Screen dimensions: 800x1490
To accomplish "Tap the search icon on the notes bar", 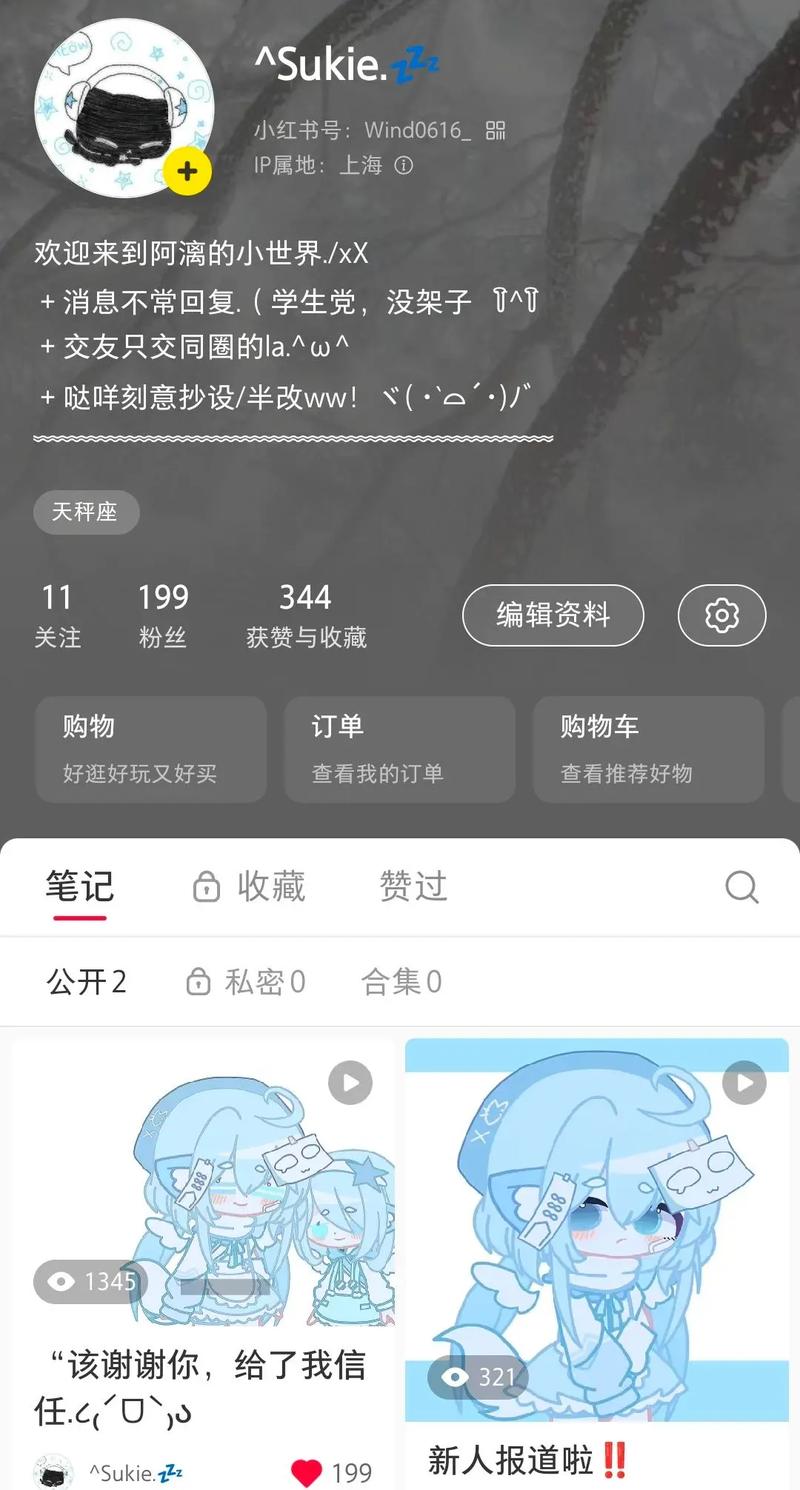I will coord(740,886).
